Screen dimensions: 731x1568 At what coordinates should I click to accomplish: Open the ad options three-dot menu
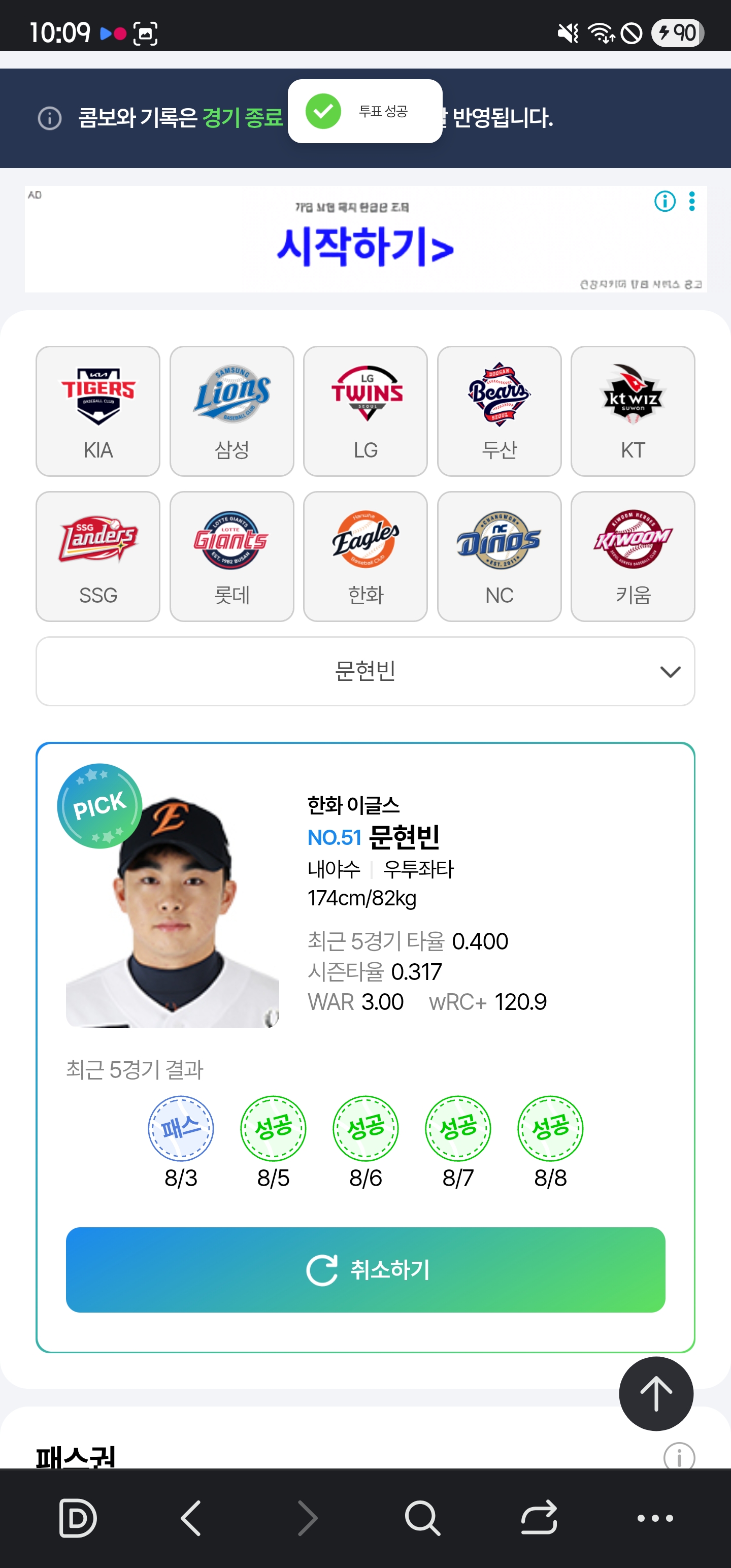692,201
